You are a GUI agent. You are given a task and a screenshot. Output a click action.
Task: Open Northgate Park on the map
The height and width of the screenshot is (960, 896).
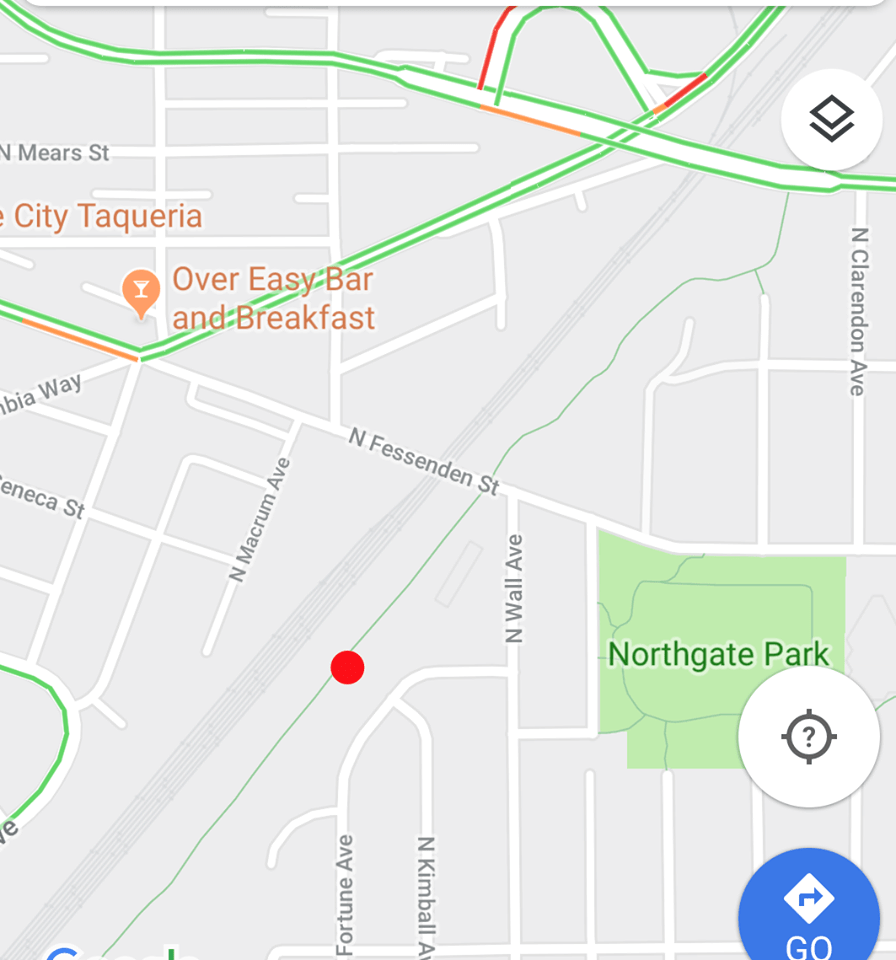718,655
